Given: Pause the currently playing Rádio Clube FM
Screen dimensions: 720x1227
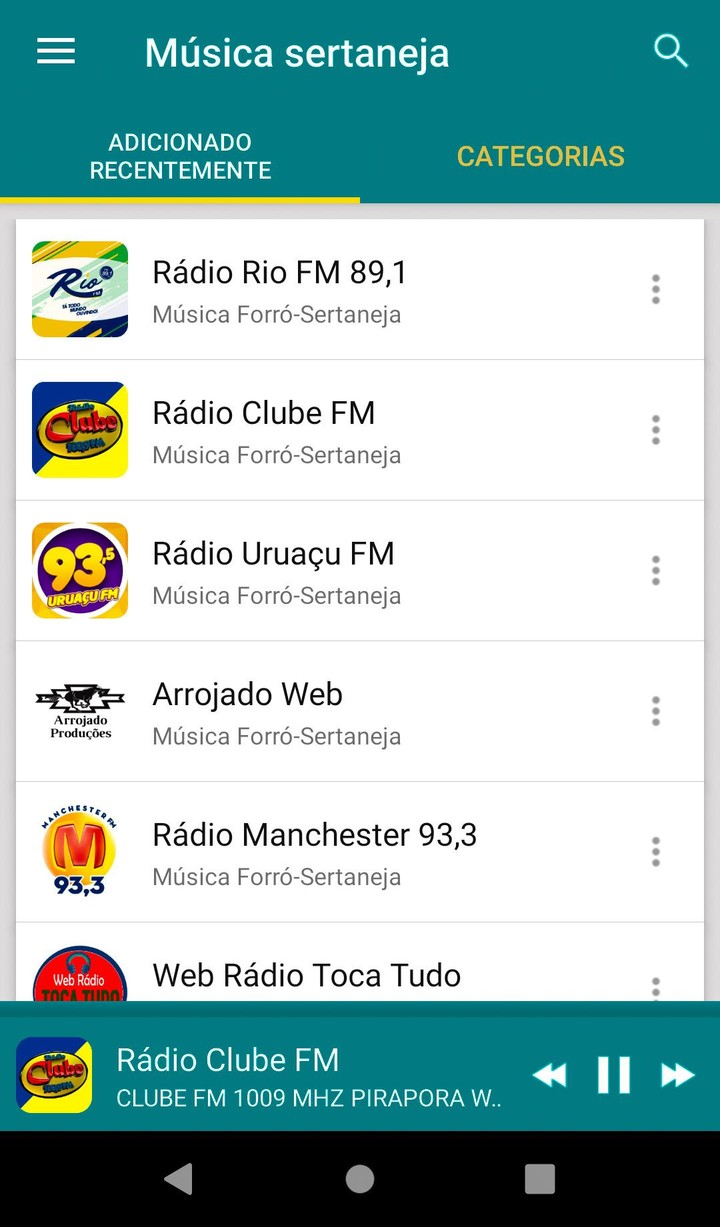Looking at the screenshot, I should tap(613, 1074).
